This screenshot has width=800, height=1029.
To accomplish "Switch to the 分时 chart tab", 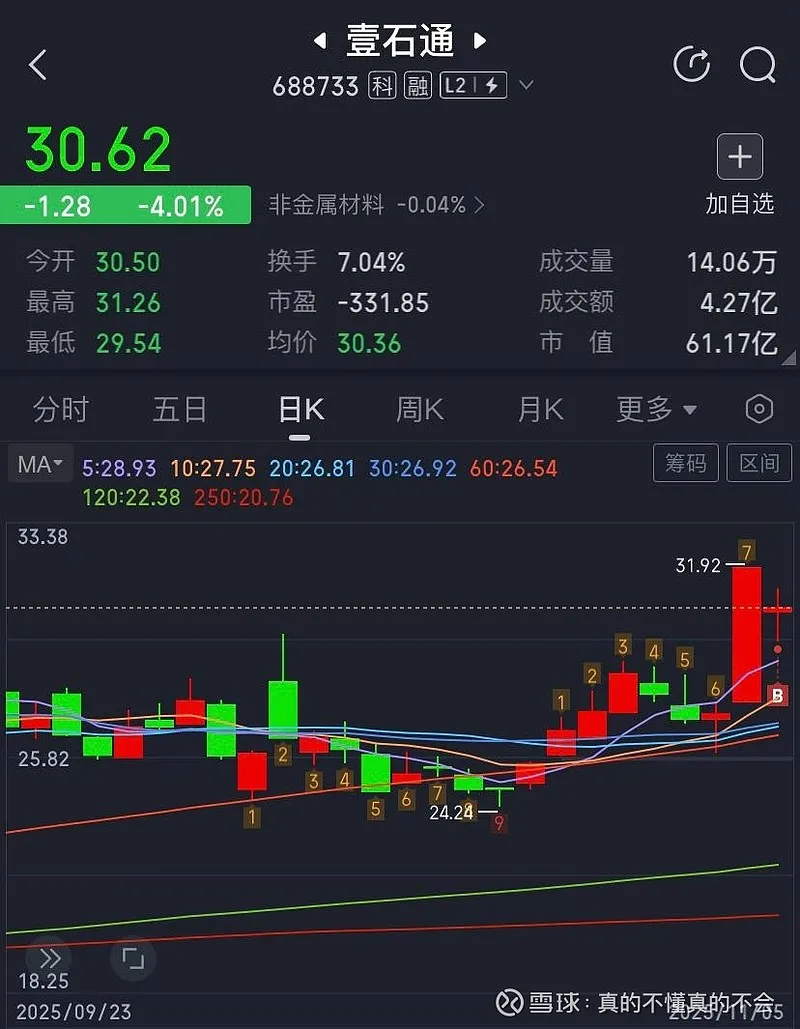I will click(x=61, y=409).
